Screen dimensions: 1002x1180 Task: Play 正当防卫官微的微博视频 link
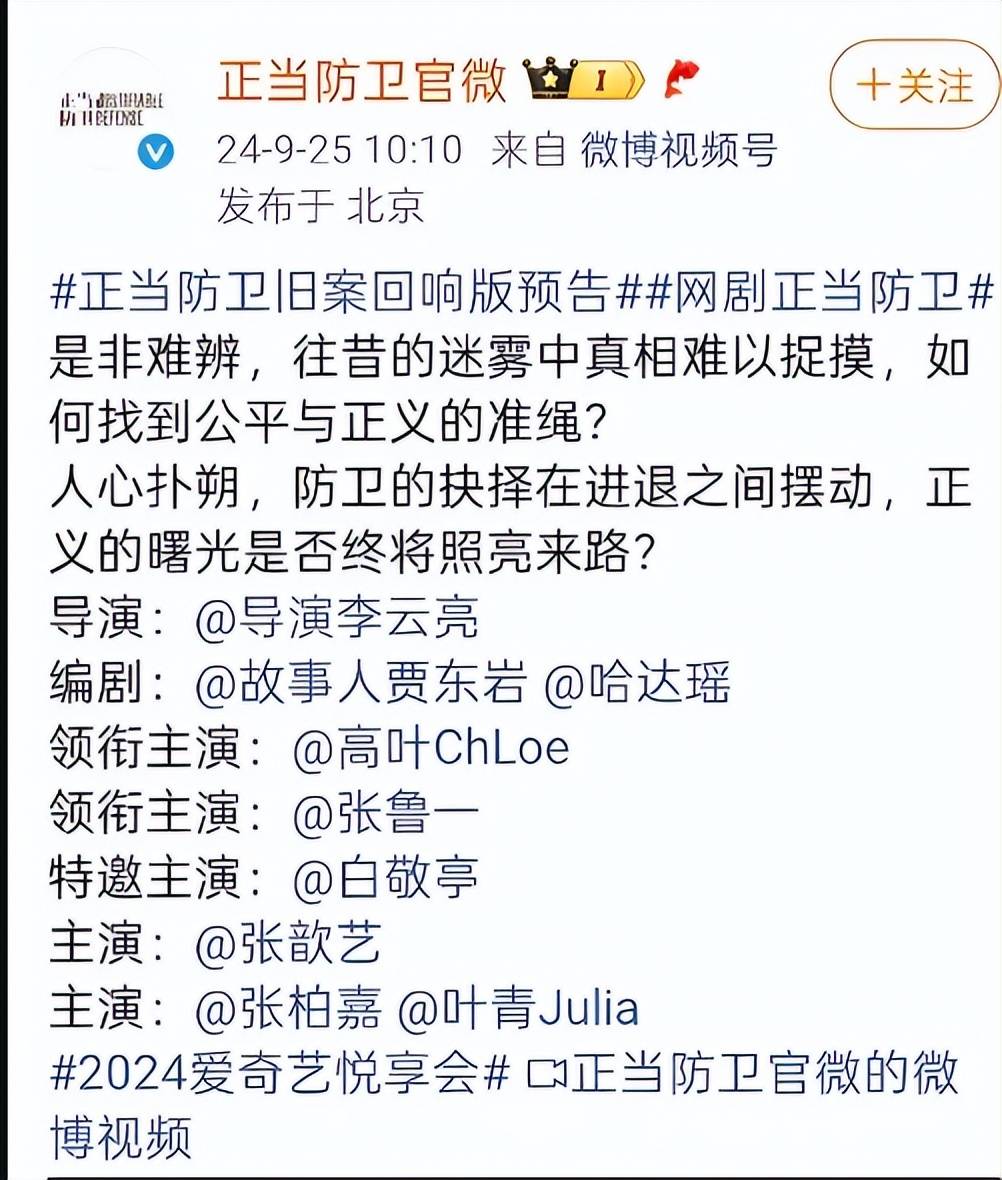tap(740, 1074)
